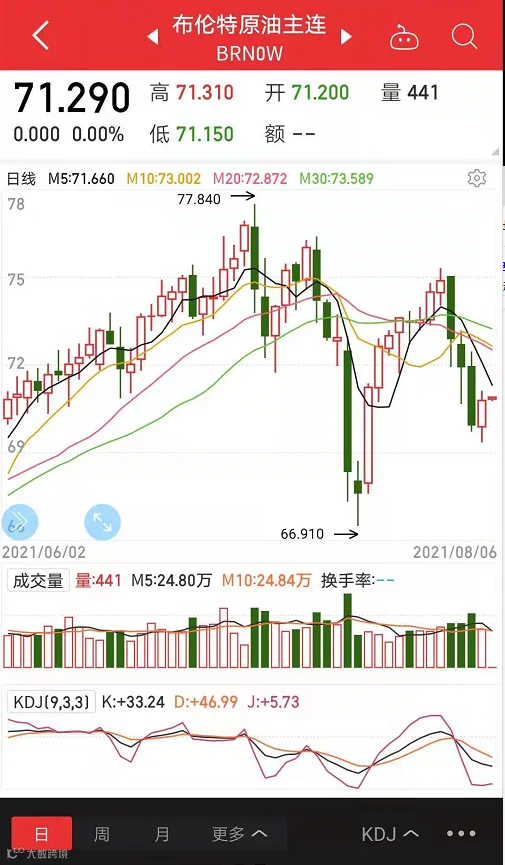Switch to the previous contract with the left triangle

153,36
